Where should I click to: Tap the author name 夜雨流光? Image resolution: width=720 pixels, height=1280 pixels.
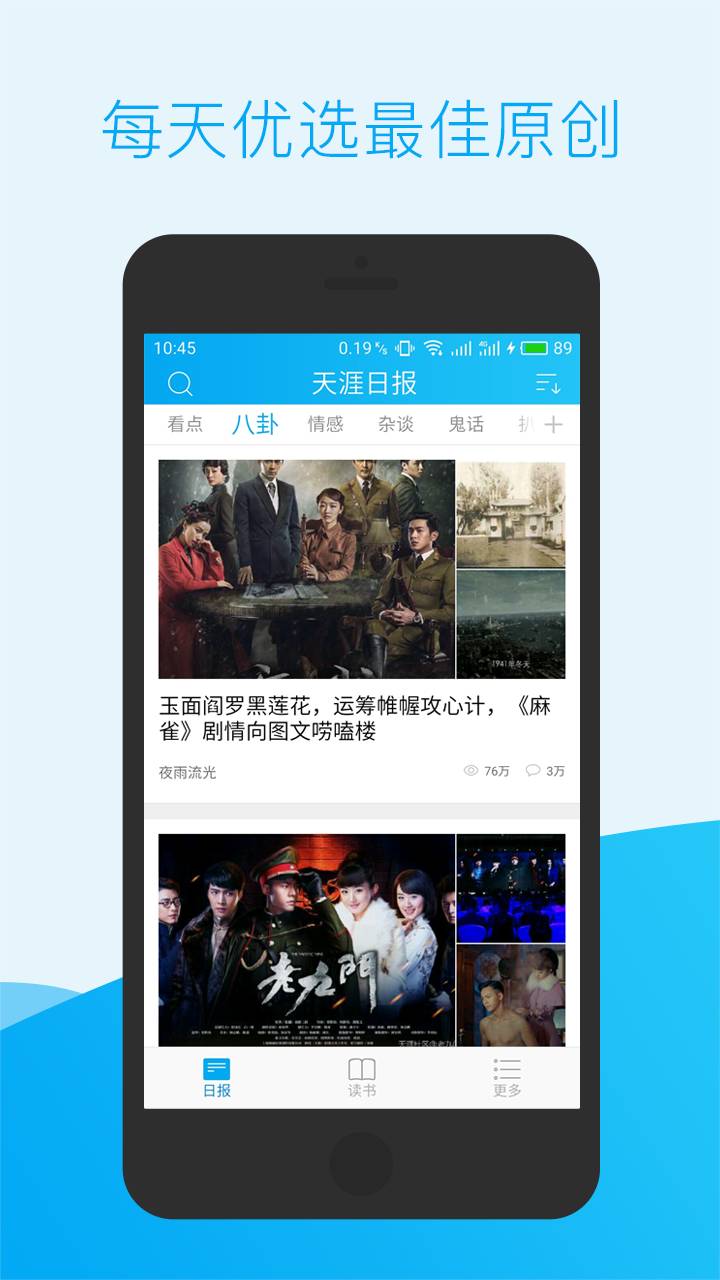[x=190, y=771]
